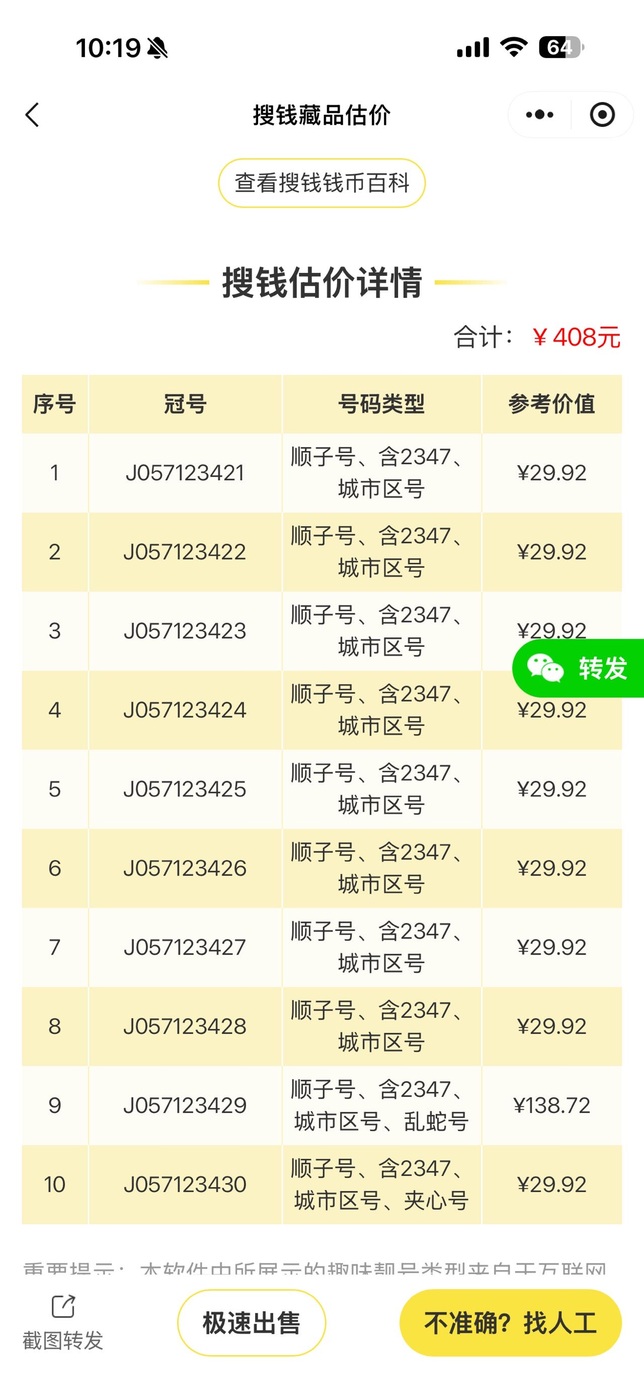Open 查看搜钱钱币百科
This screenshot has height=1400, width=644.
322,184
